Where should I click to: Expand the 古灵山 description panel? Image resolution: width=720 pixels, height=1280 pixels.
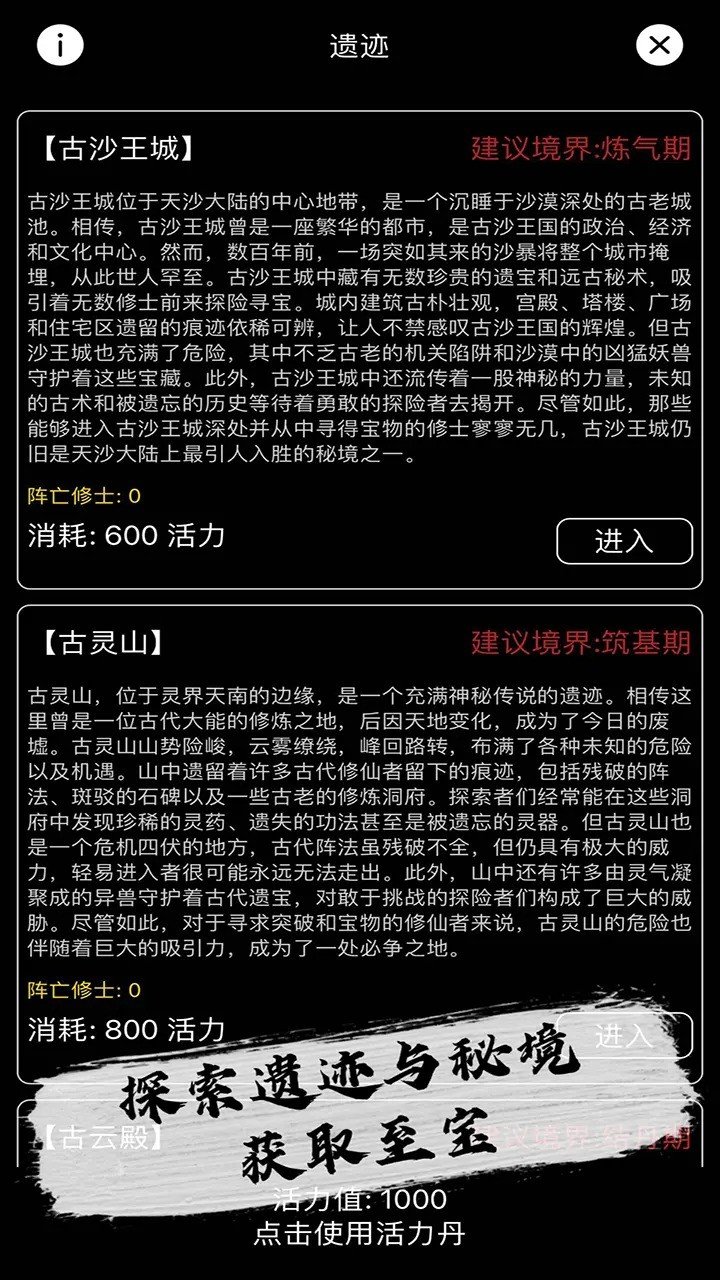point(360,820)
